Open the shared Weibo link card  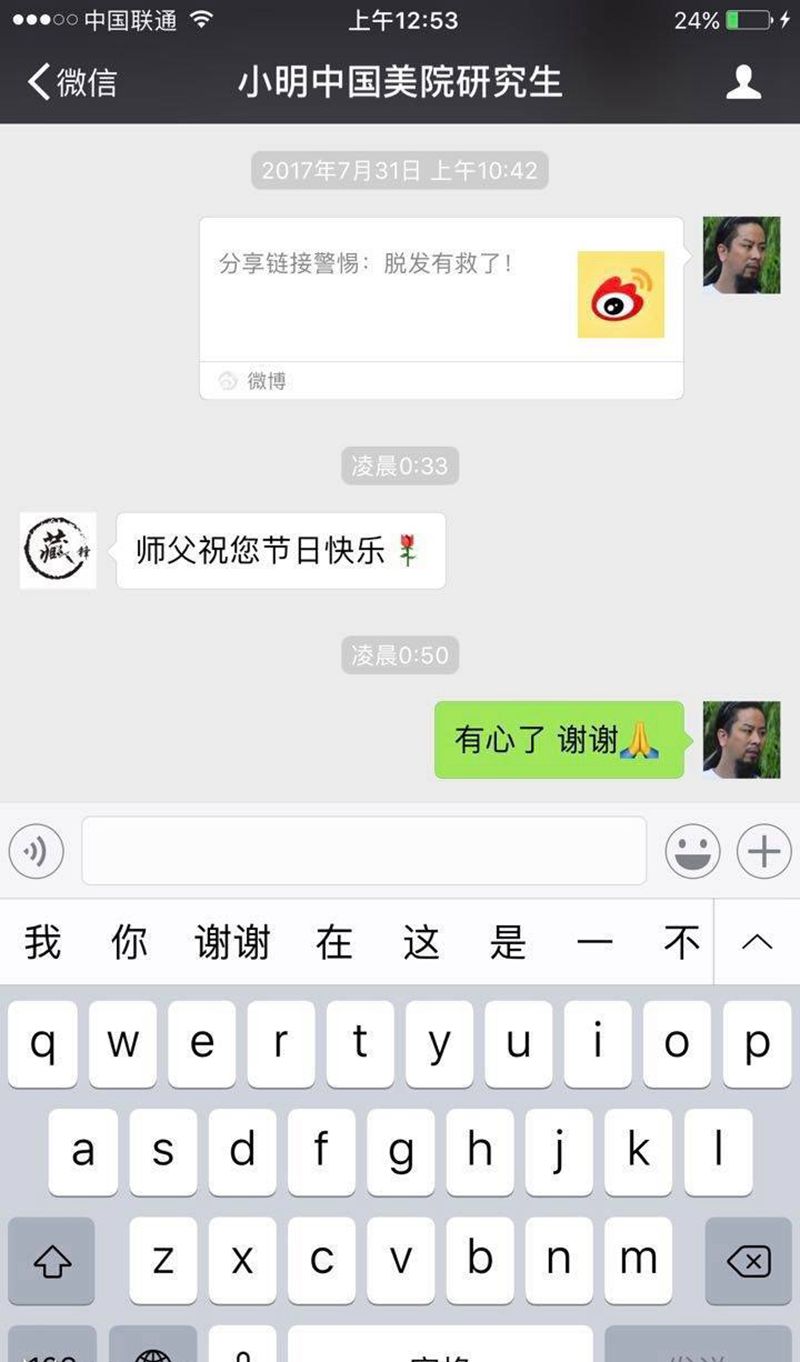pos(441,307)
